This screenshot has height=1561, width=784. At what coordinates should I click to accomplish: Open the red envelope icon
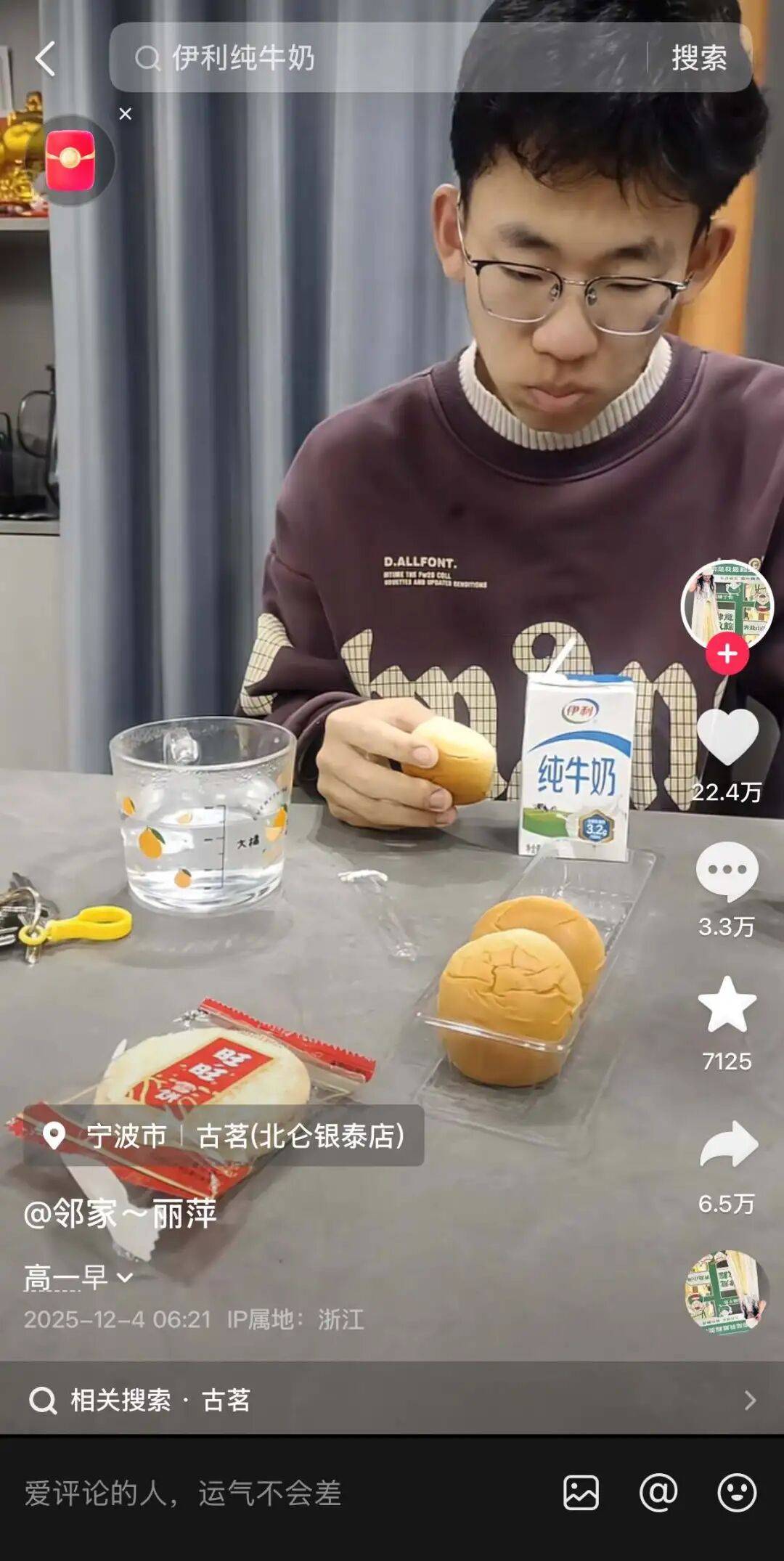point(70,160)
